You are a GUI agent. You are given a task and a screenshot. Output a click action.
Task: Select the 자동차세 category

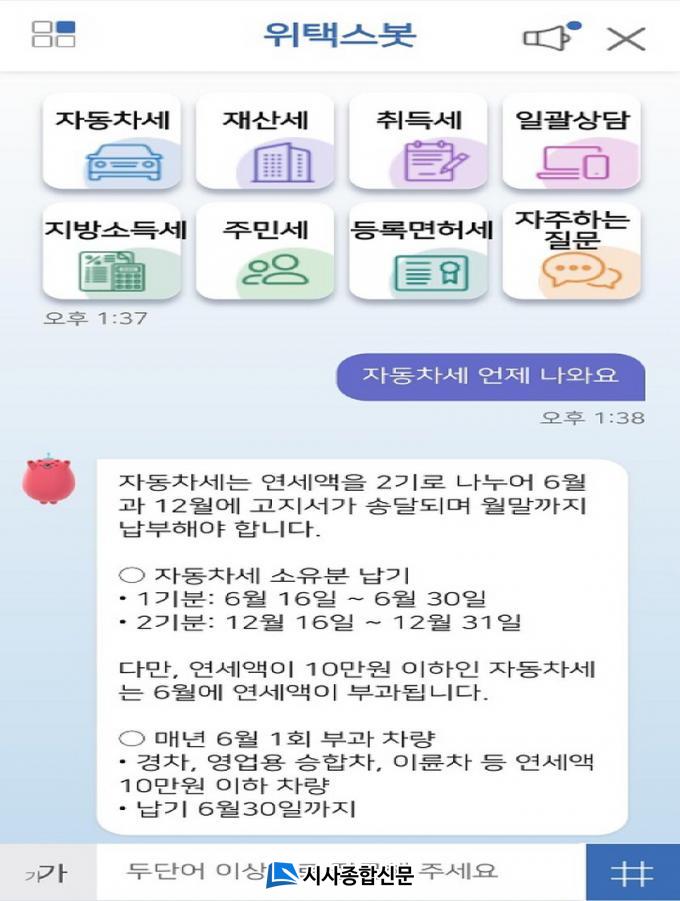point(111,142)
